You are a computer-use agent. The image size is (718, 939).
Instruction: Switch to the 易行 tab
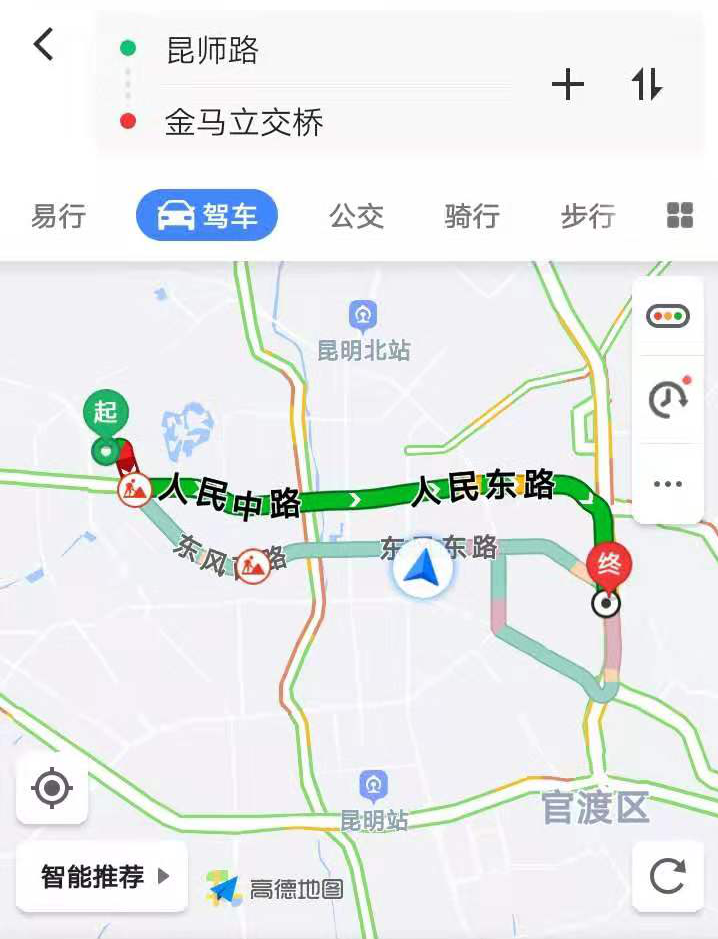pyautogui.click(x=58, y=215)
